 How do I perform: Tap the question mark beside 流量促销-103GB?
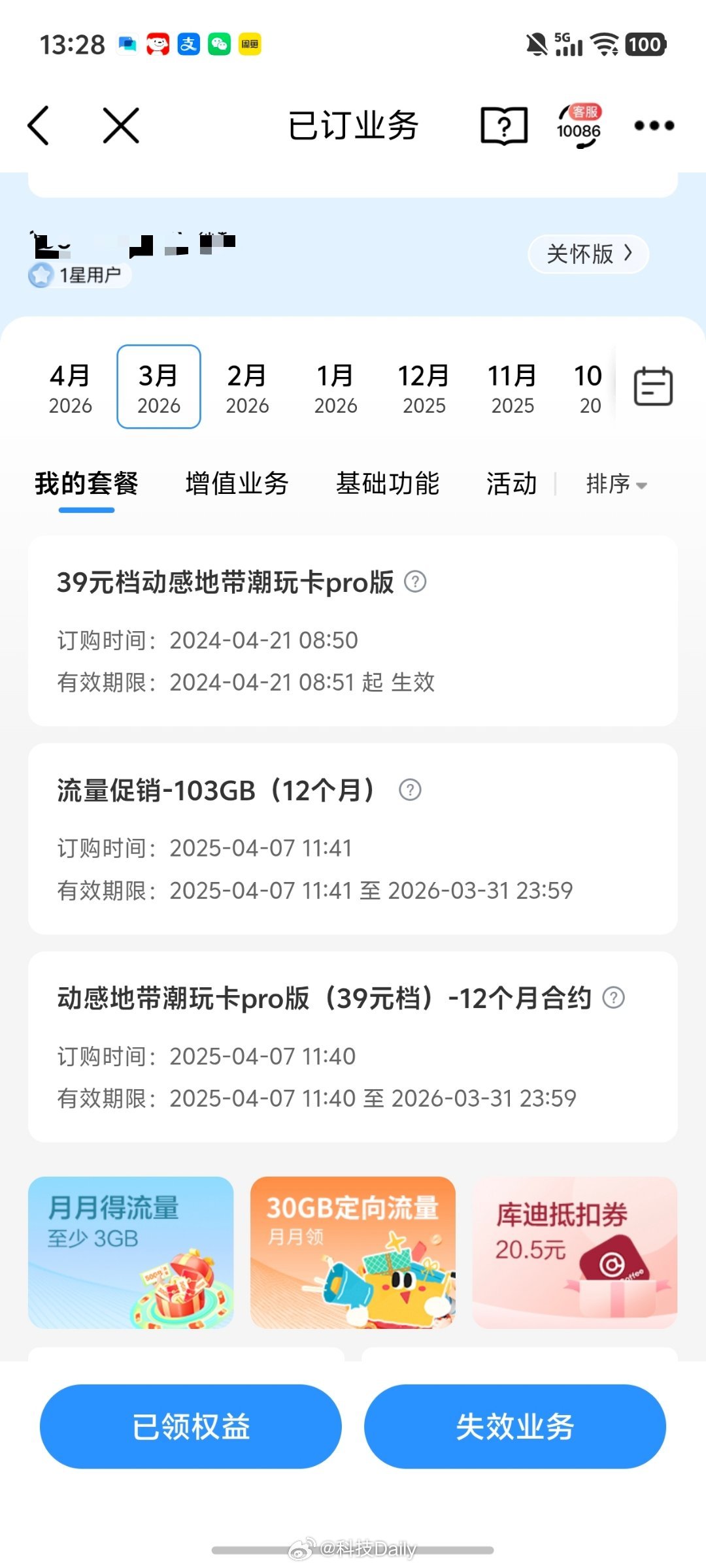(409, 790)
